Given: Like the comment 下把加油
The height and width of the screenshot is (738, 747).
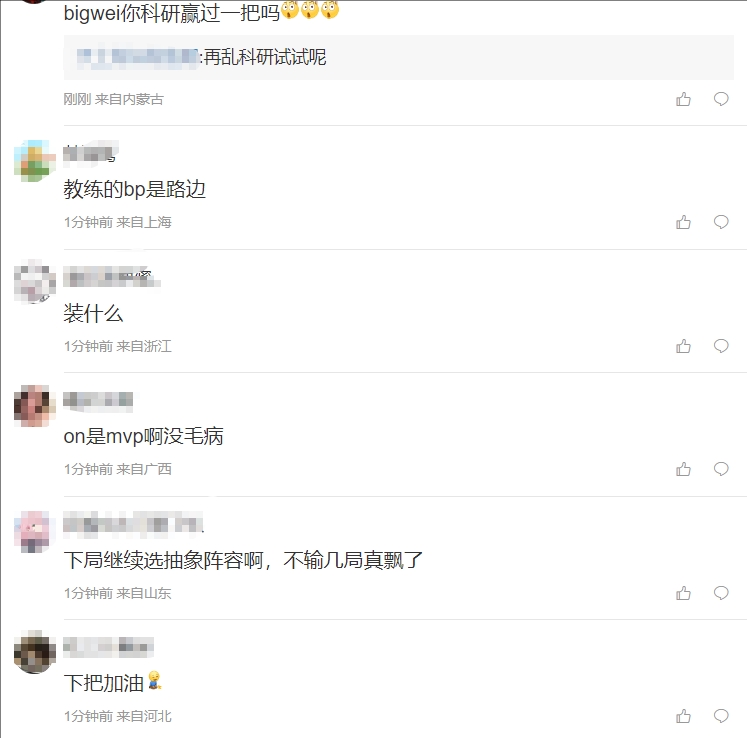Looking at the screenshot, I should coord(683,716).
